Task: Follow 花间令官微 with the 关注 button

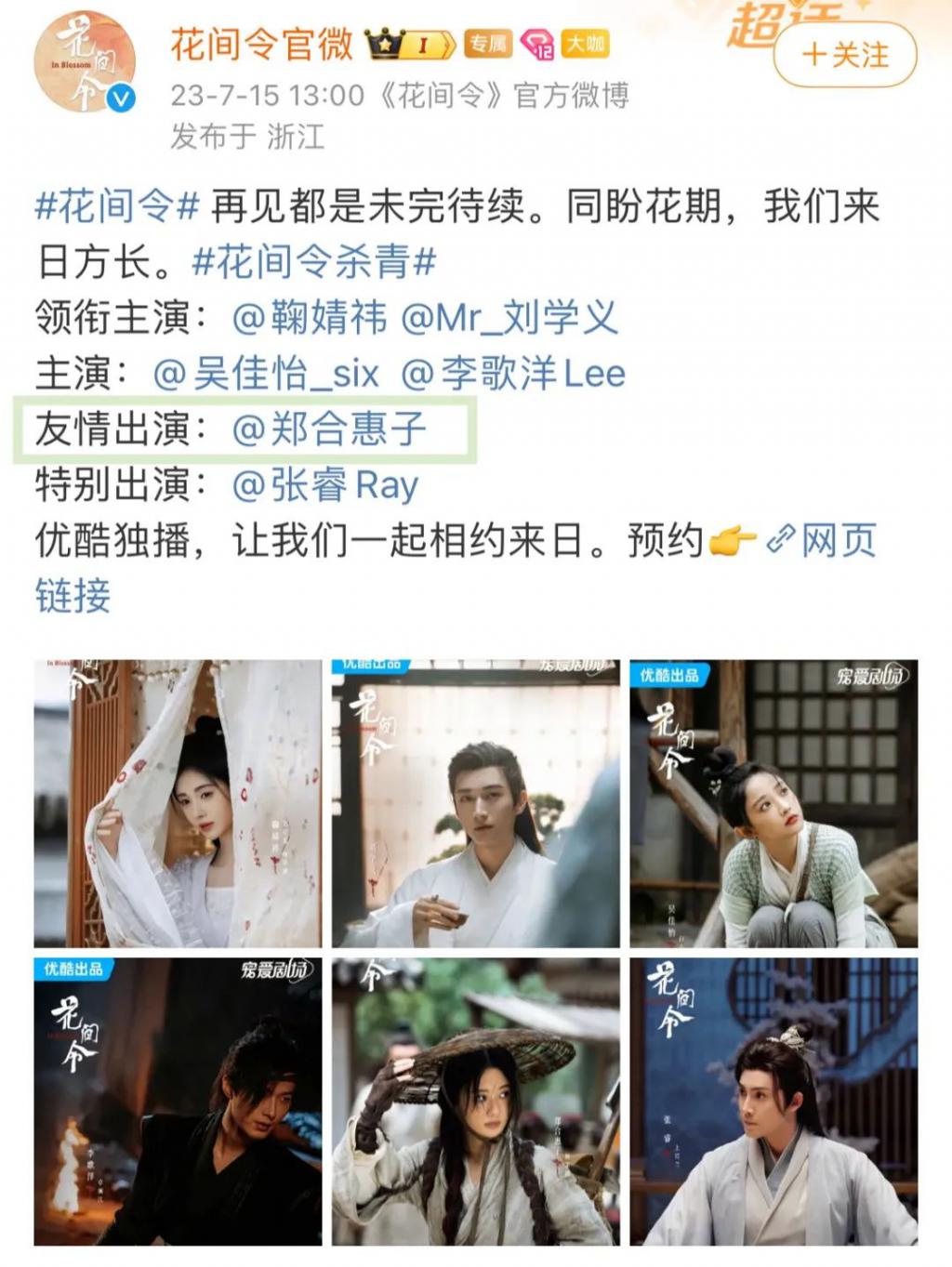Action: pyautogui.click(x=845, y=55)
